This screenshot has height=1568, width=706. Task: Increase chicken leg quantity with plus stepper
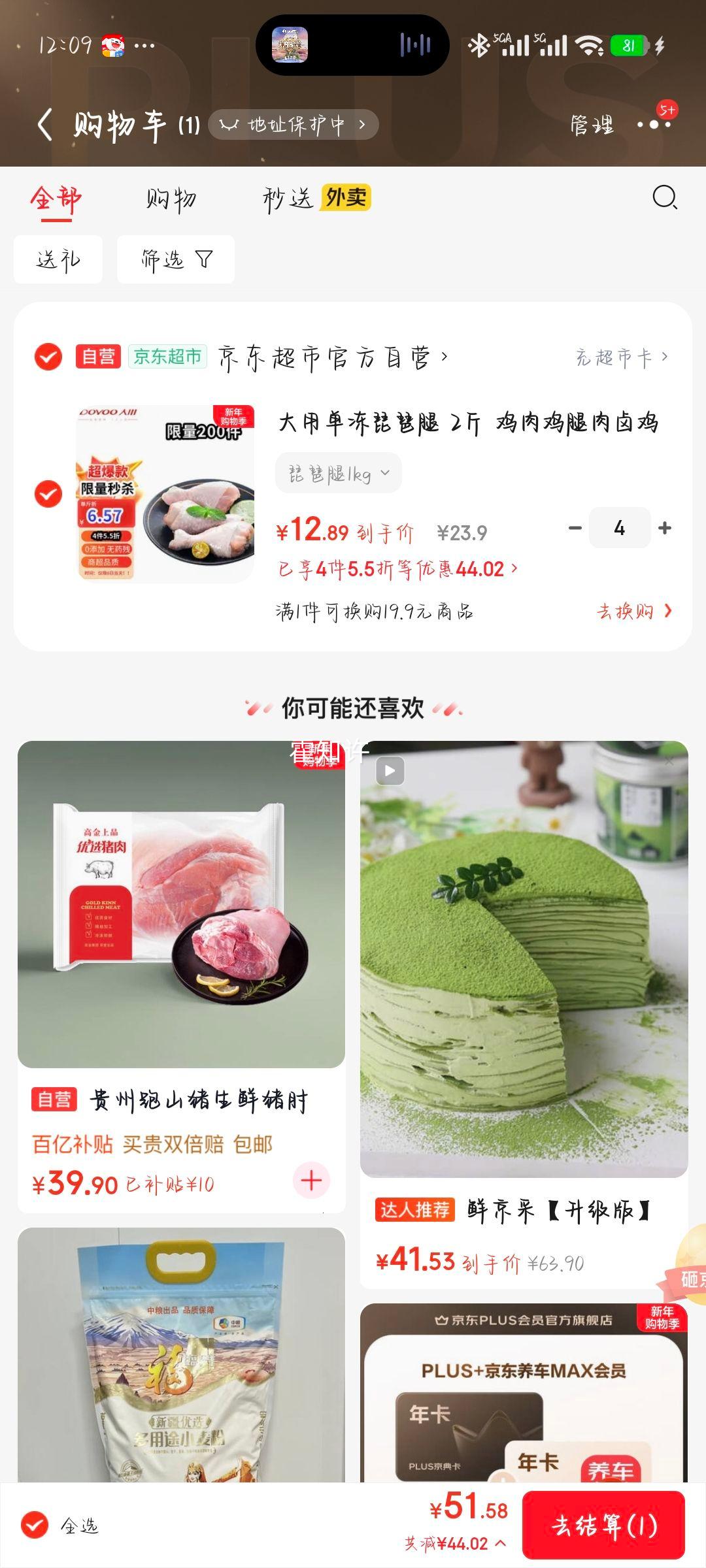click(x=665, y=527)
